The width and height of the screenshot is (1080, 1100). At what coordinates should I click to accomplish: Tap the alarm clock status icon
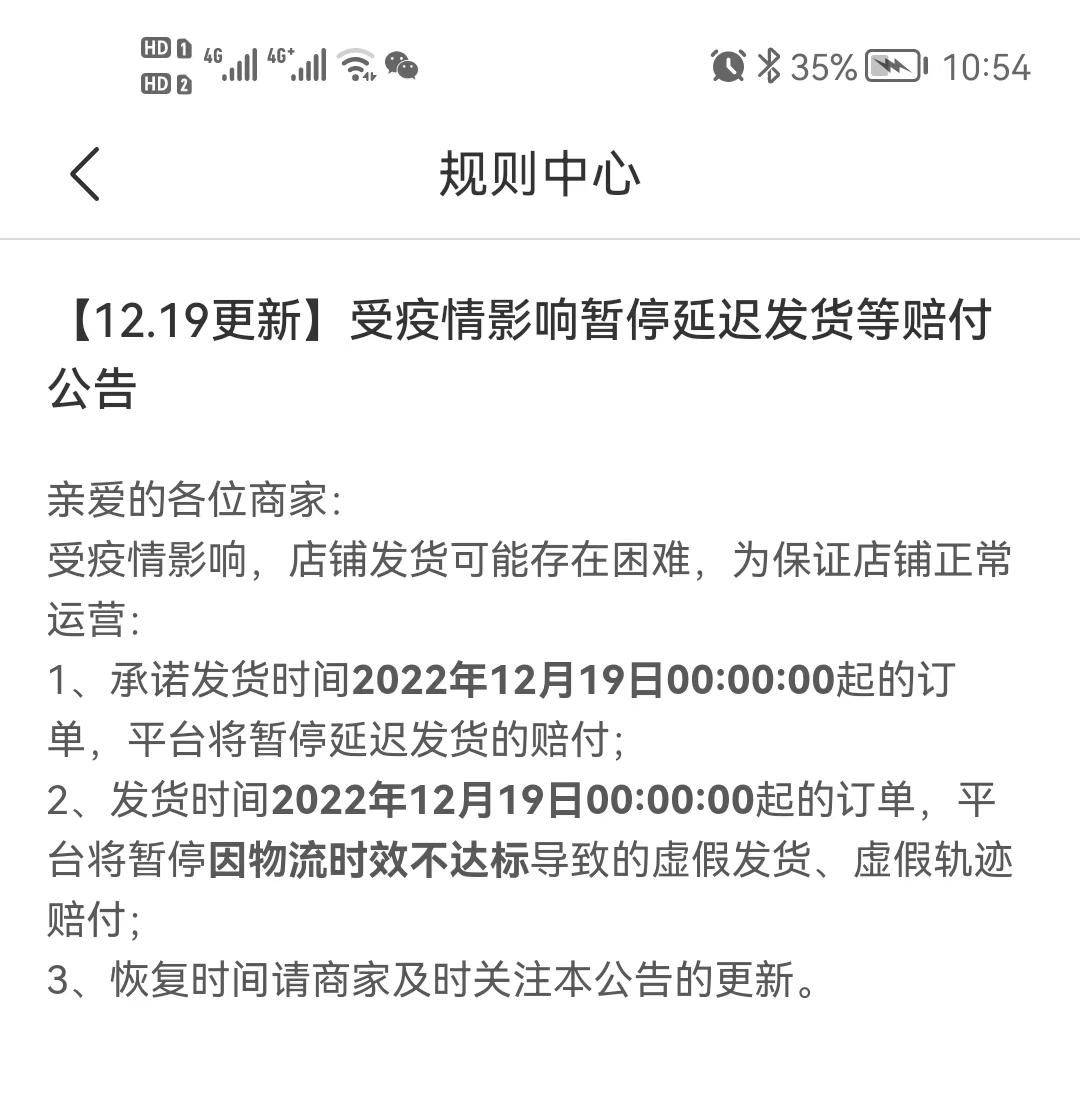pos(729,66)
